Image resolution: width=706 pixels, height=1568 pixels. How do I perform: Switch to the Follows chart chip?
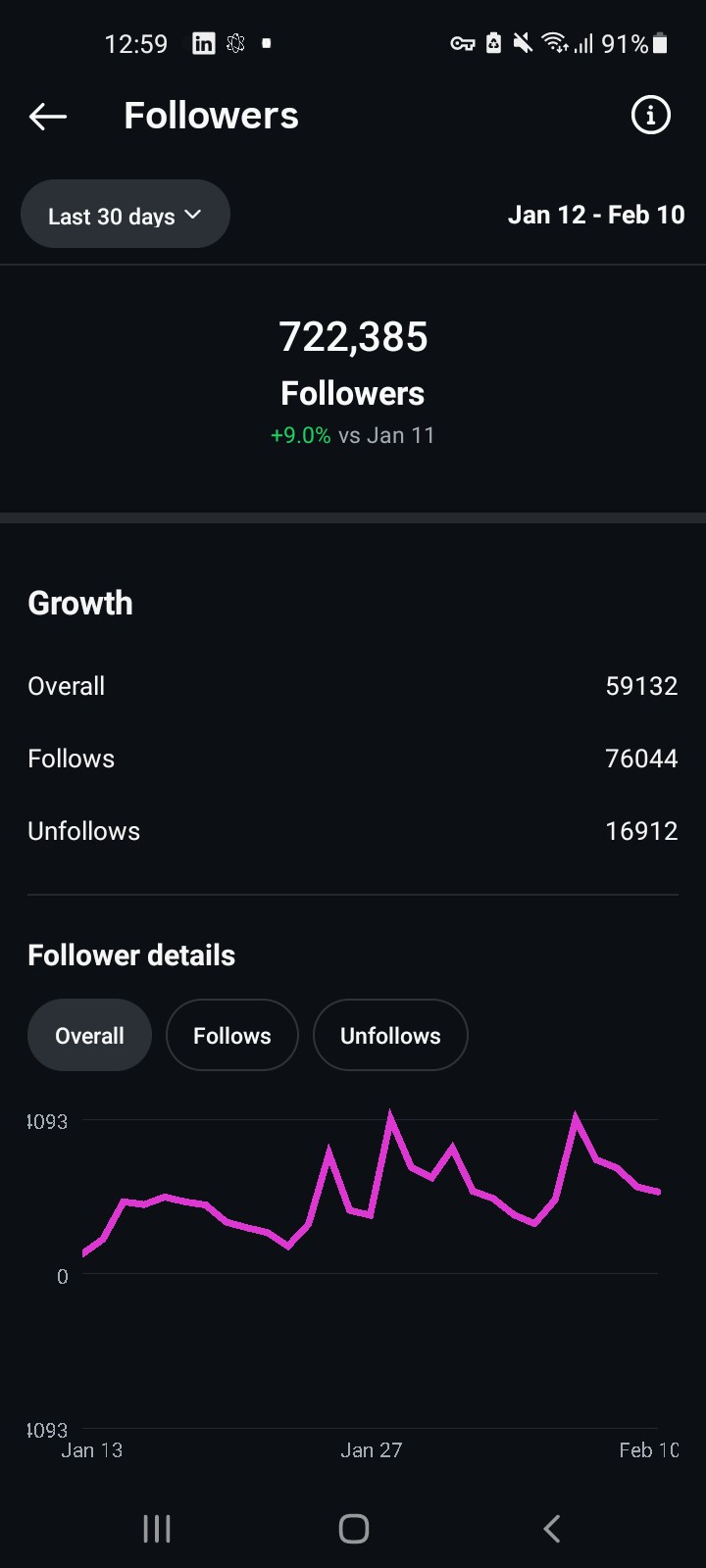pyautogui.click(x=232, y=1036)
